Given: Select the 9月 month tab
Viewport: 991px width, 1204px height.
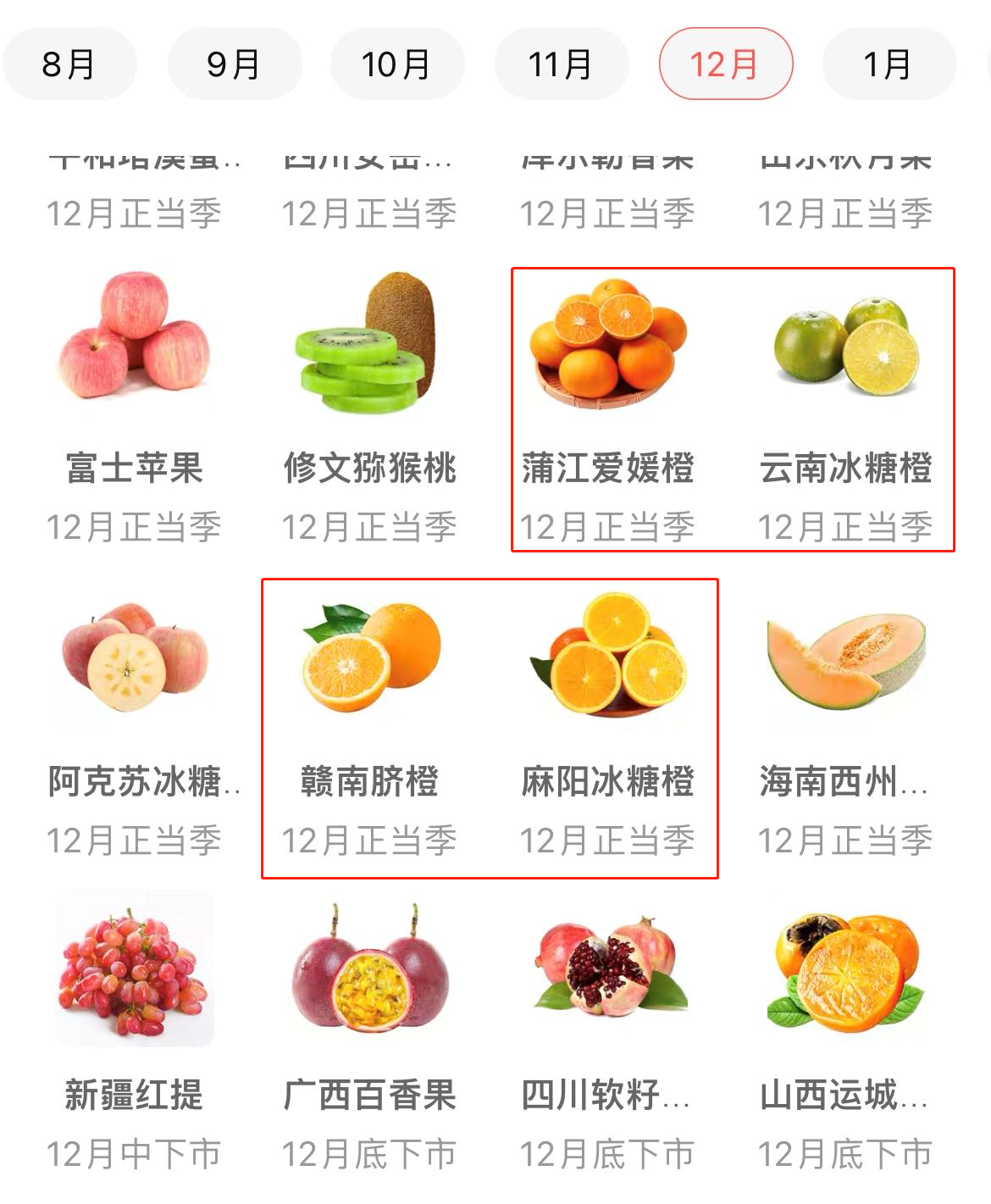Looking at the screenshot, I should pyautogui.click(x=234, y=64).
